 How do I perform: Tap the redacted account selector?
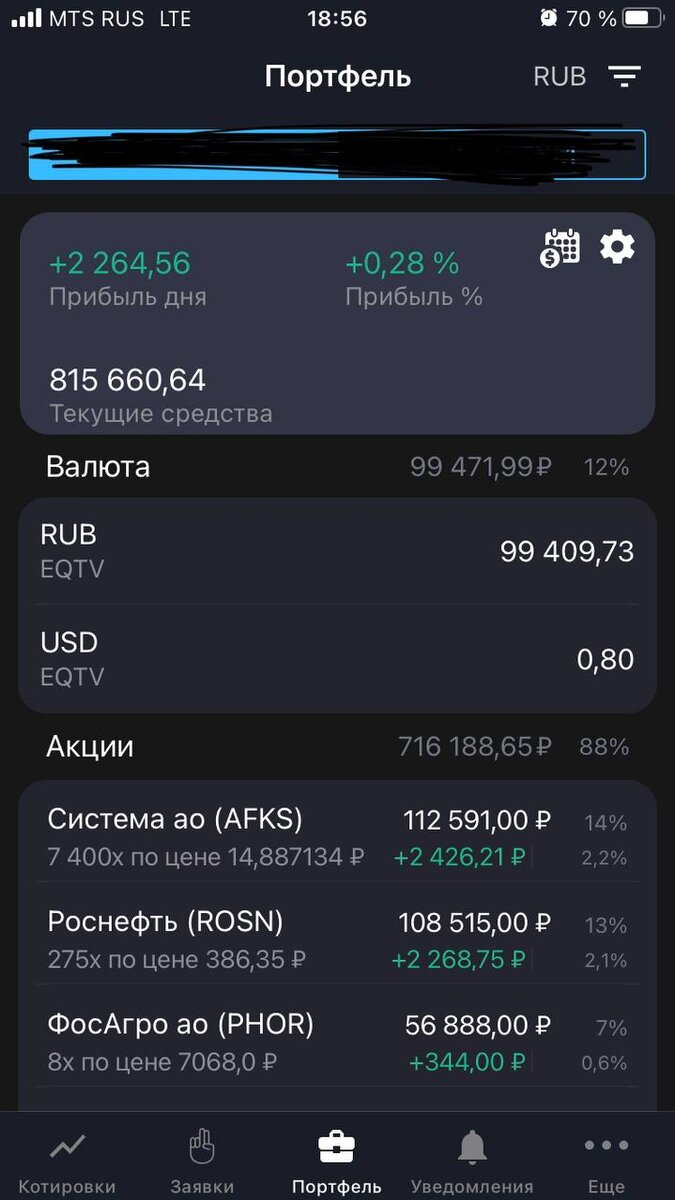337,155
